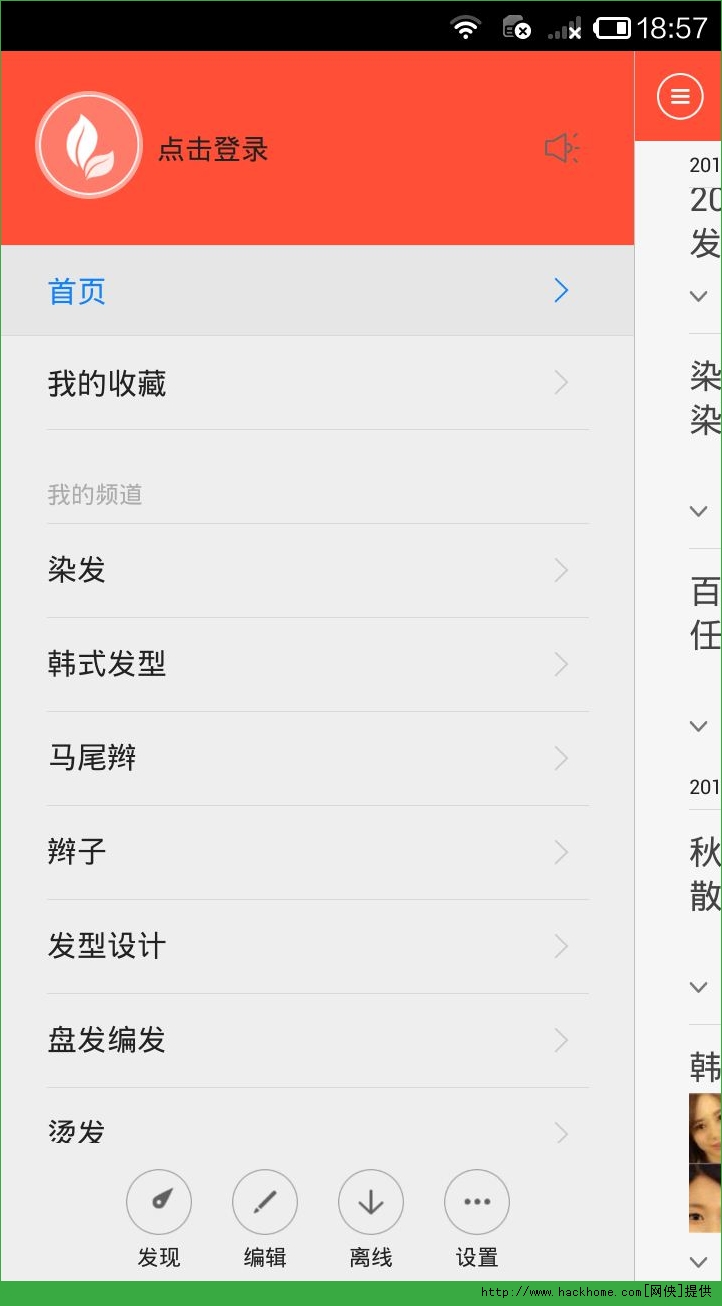View the 发型设计 channel
722x1306 pixels.
317,946
